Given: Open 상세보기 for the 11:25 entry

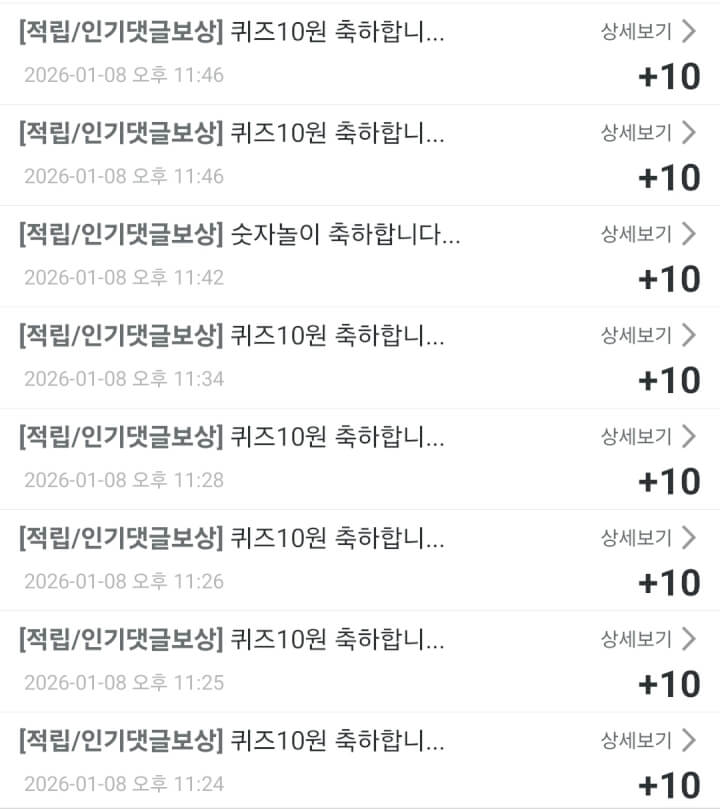Looking at the screenshot, I should tap(647, 639).
